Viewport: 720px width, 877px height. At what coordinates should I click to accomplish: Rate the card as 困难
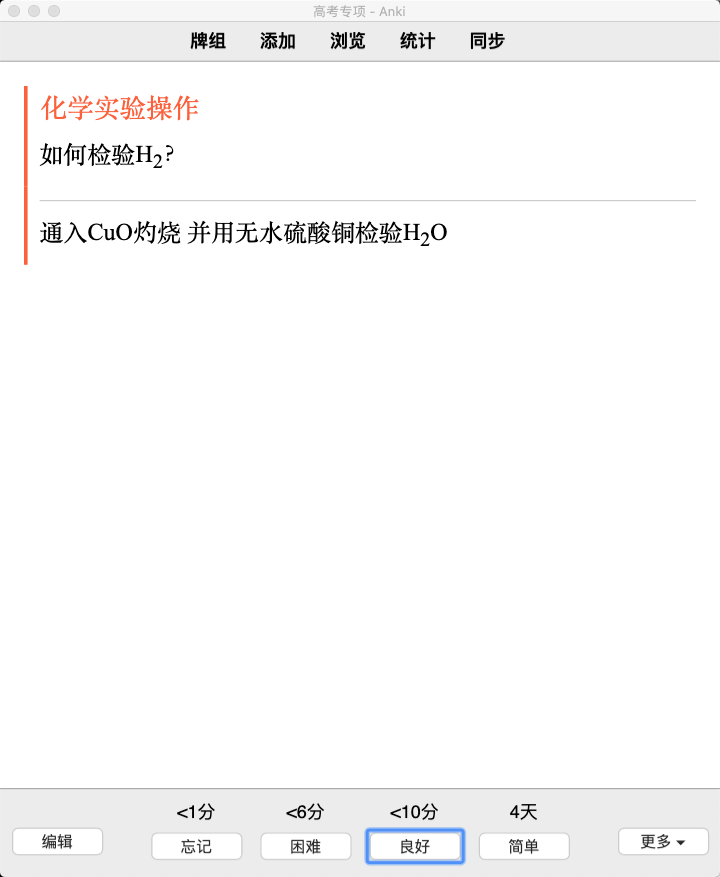coord(305,846)
